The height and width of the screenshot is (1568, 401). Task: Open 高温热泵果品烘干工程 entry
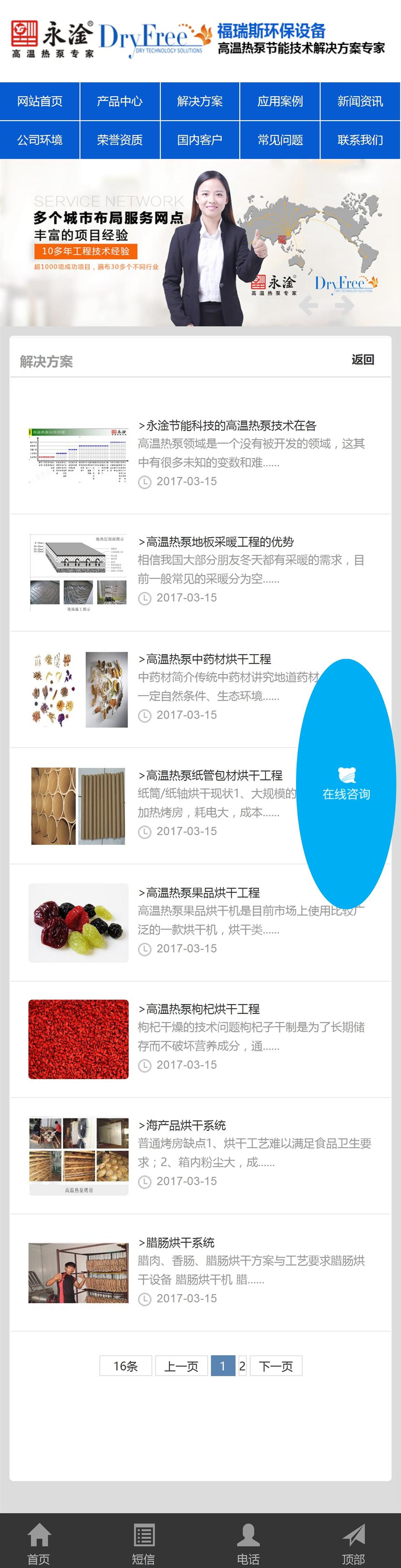(199, 892)
